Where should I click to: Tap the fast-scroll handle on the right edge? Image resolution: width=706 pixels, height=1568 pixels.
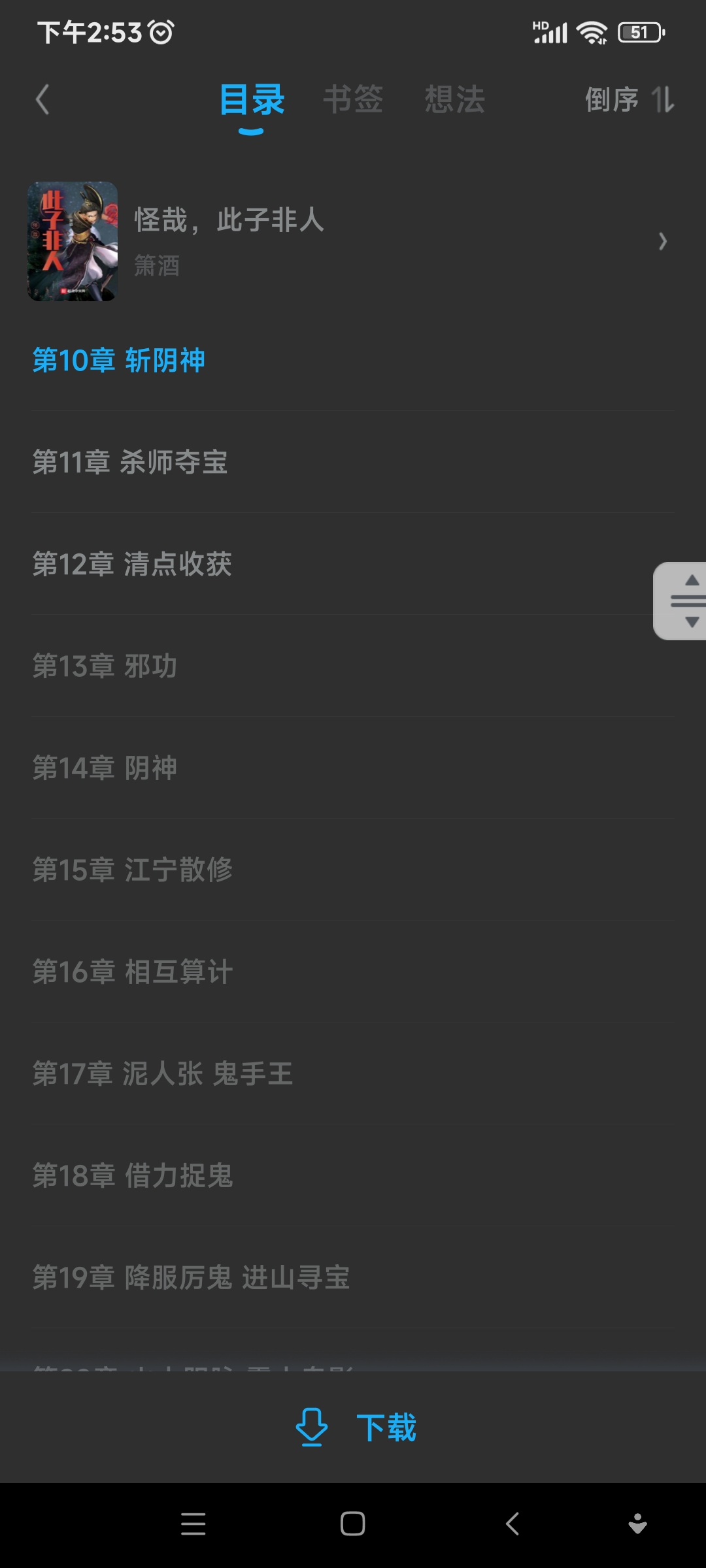coord(680,601)
